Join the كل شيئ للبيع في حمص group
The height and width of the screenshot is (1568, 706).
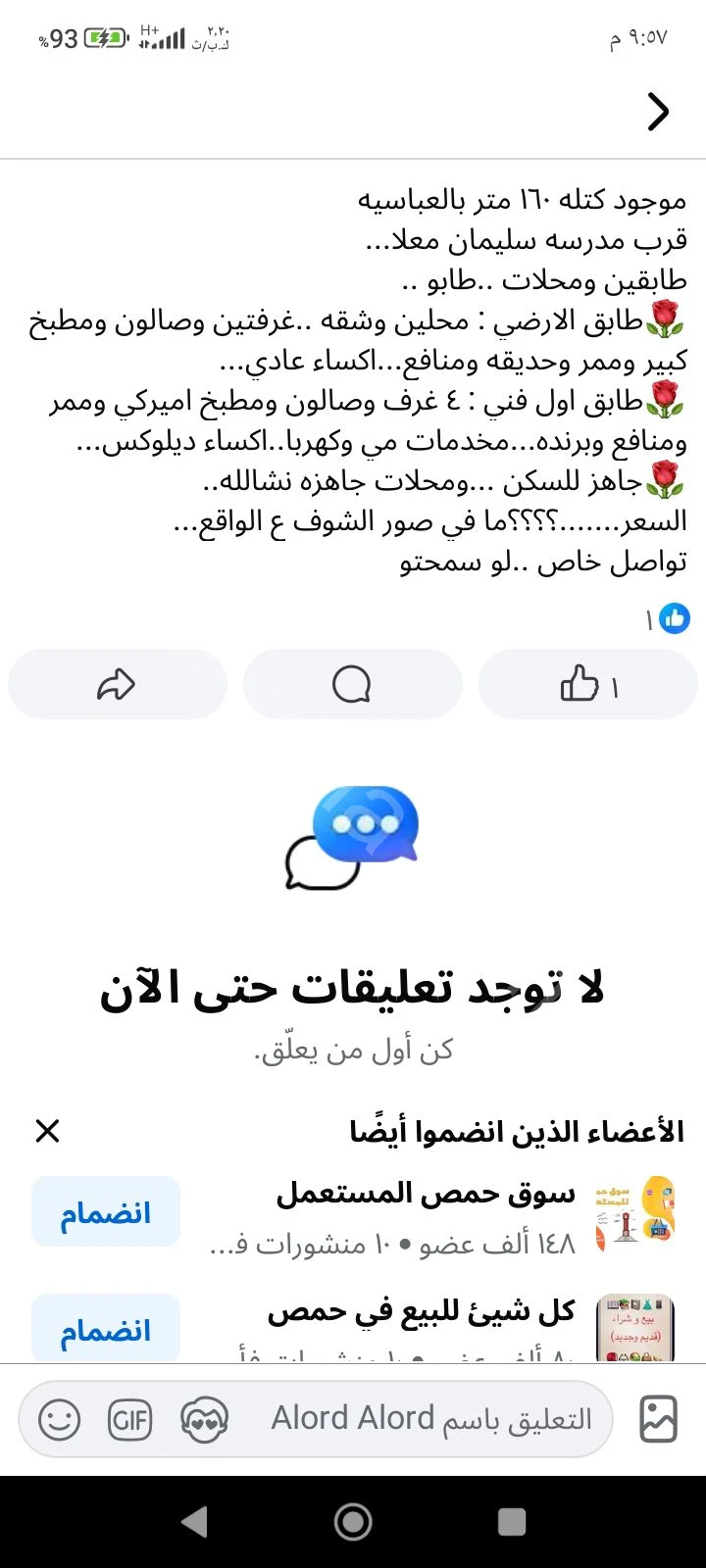coord(105,1330)
